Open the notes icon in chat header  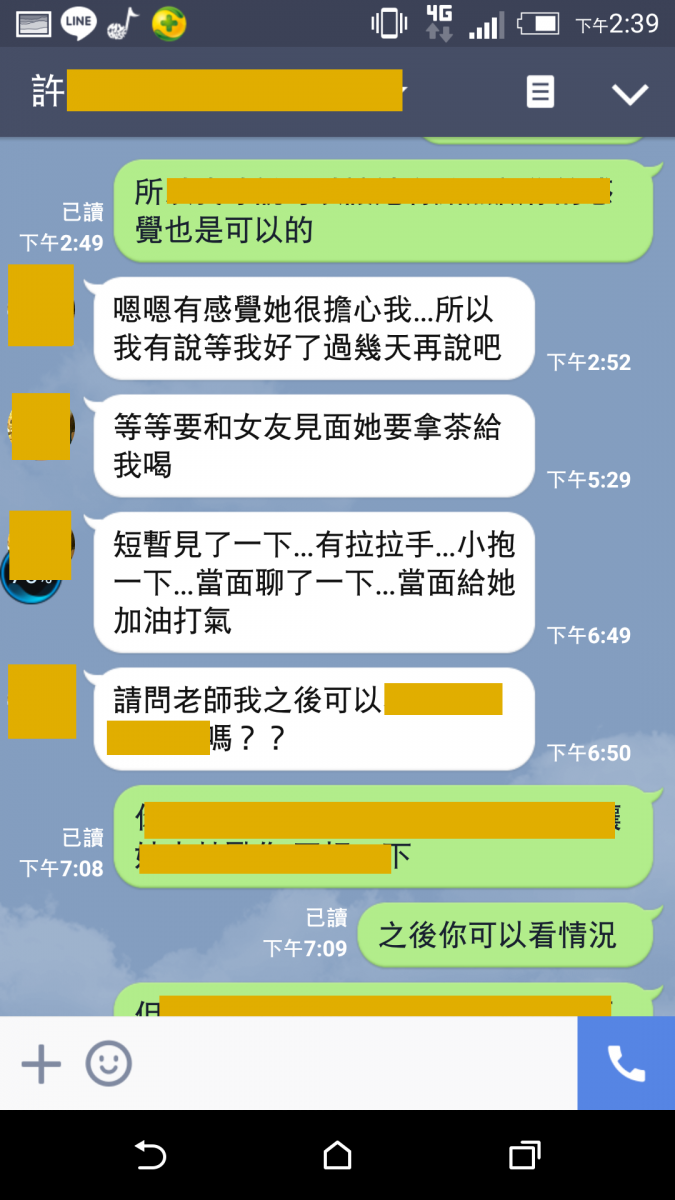point(540,93)
